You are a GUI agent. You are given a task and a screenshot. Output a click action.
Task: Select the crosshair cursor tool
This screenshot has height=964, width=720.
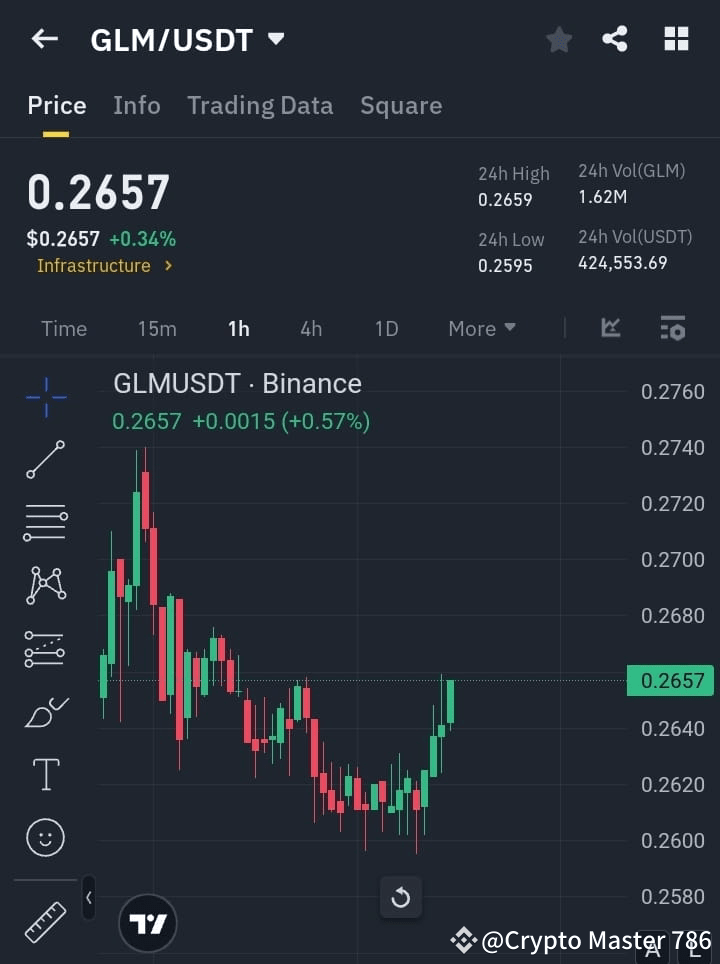coord(45,398)
